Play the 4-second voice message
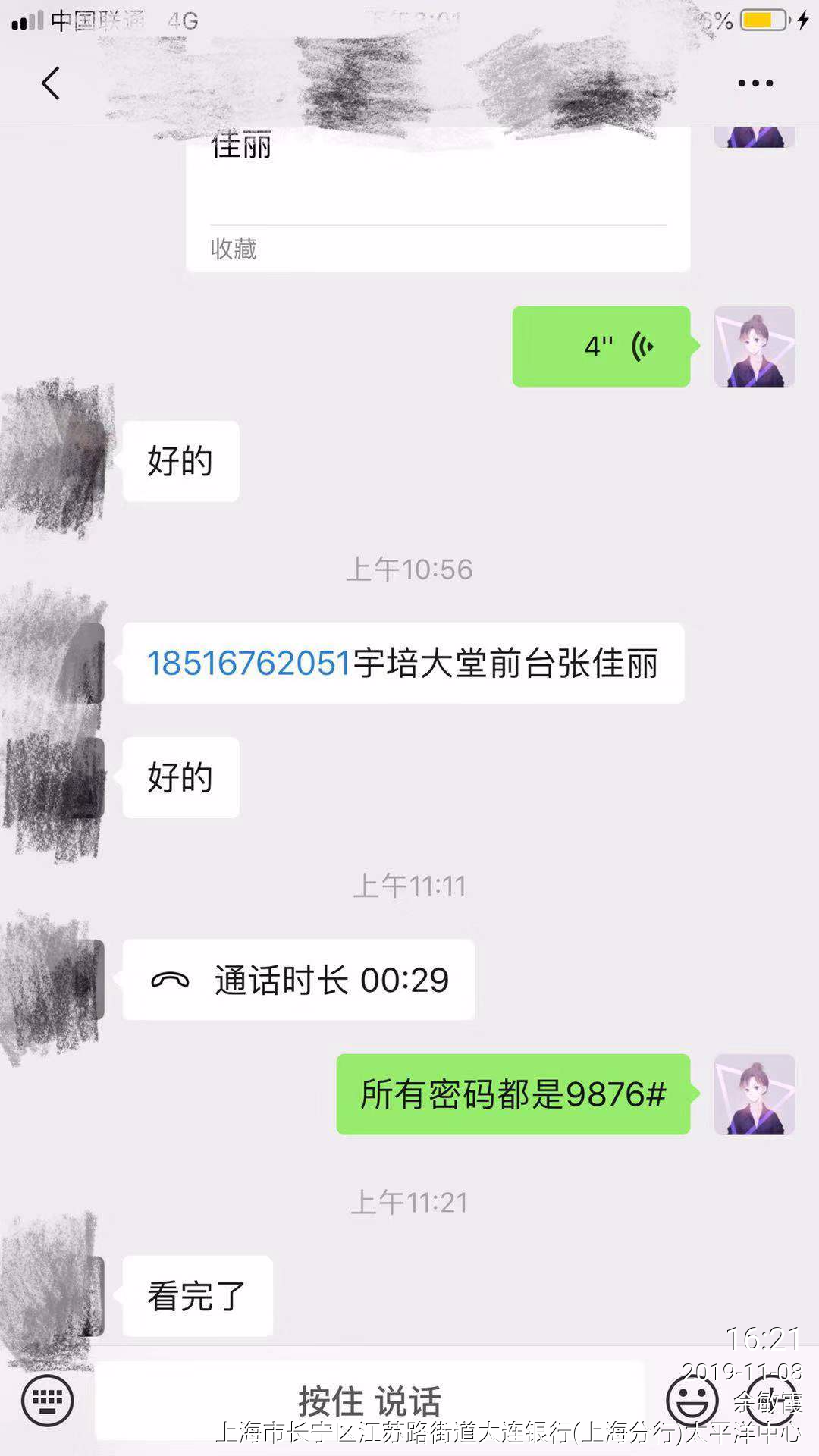Image resolution: width=819 pixels, height=1456 pixels. pos(601,347)
